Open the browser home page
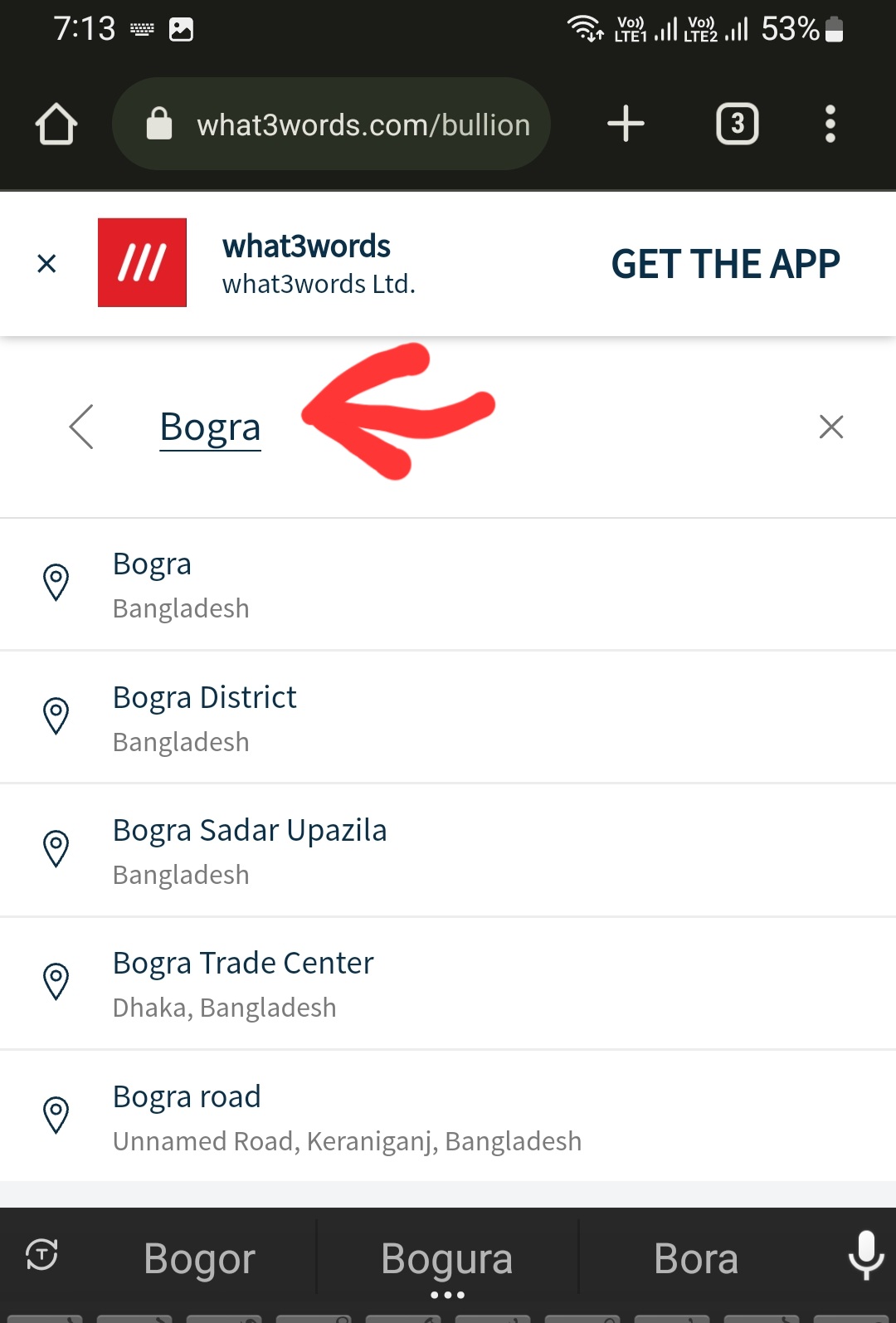Image resolution: width=896 pixels, height=1323 pixels. [x=56, y=124]
